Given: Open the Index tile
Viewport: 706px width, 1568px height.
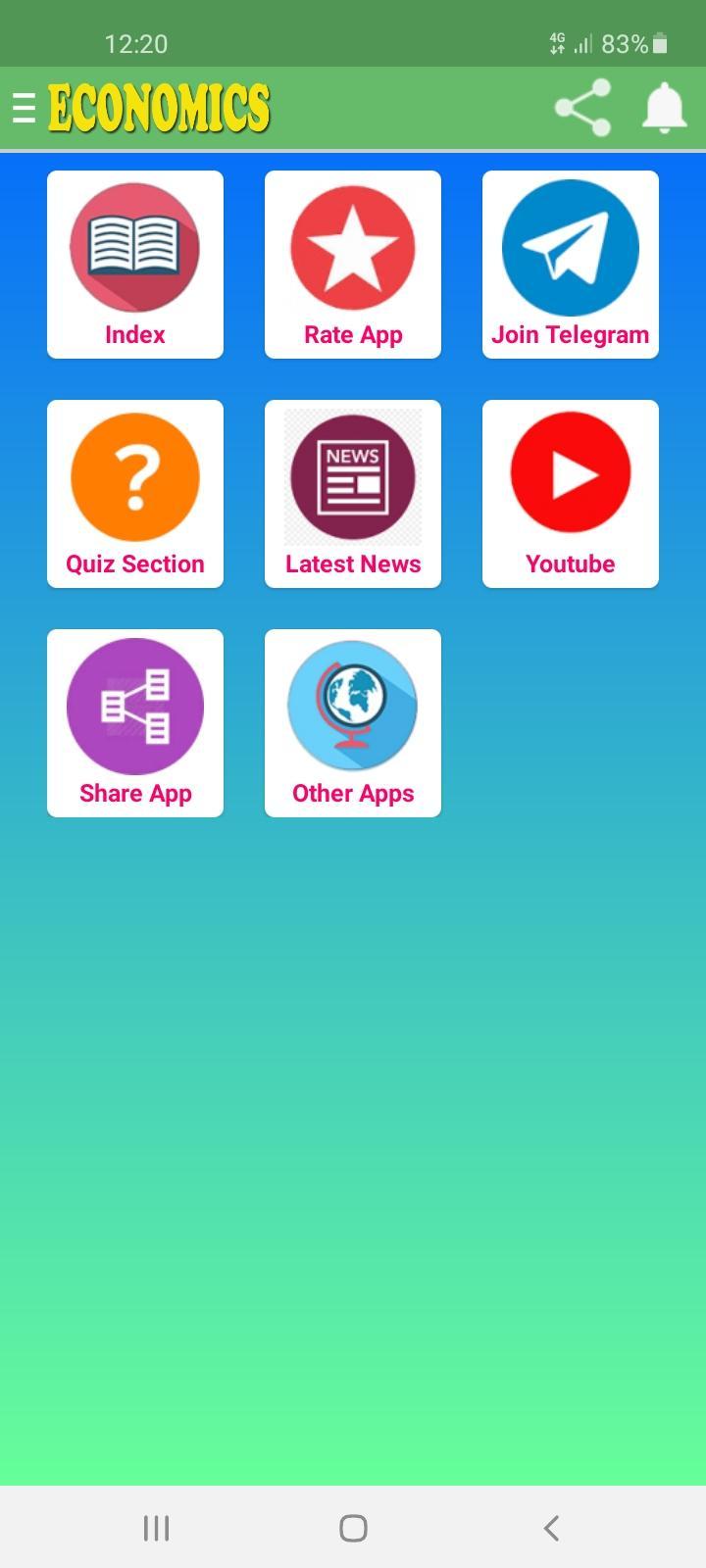Looking at the screenshot, I should coord(135,265).
